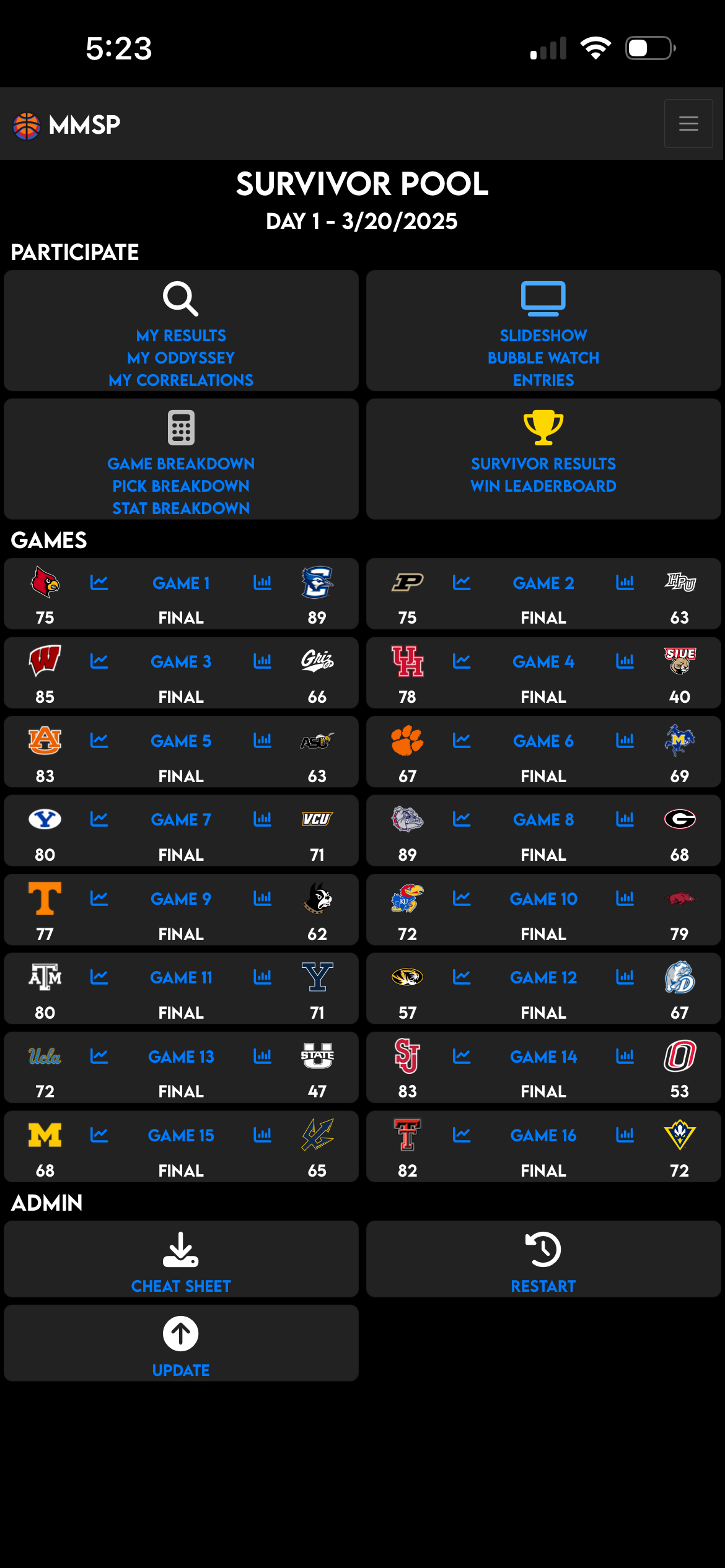This screenshot has height=1568, width=725.
Task: View the My Correlations link
Action: point(181,380)
